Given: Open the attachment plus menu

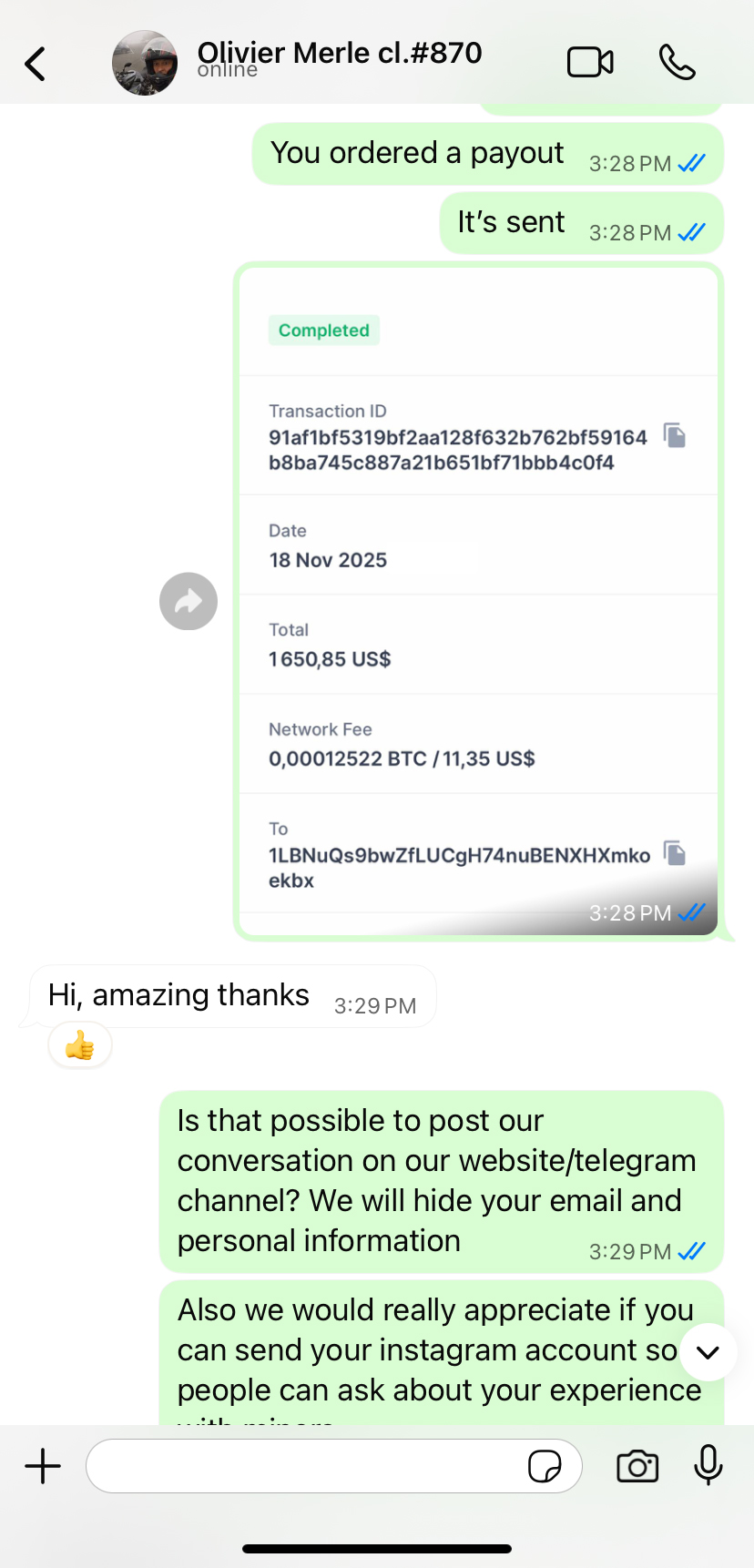Looking at the screenshot, I should (x=43, y=1466).
